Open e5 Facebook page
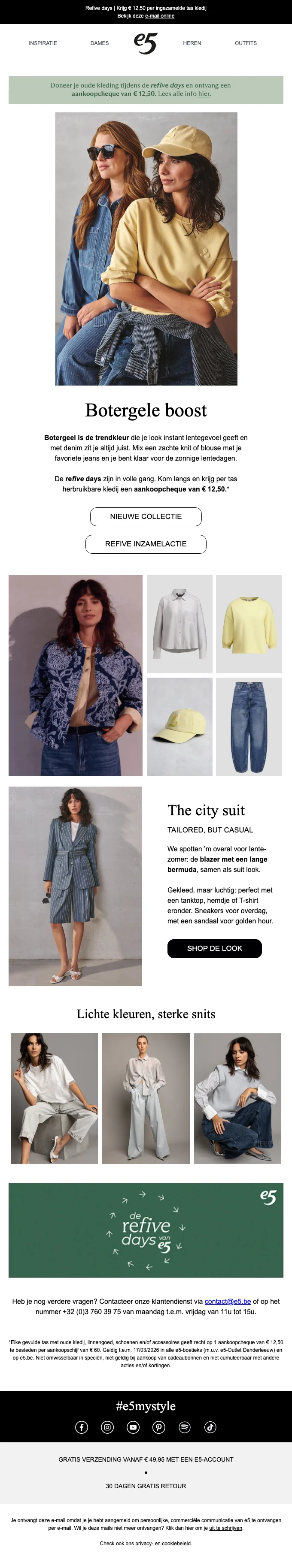The image size is (292, 1568). pos(82,1427)
